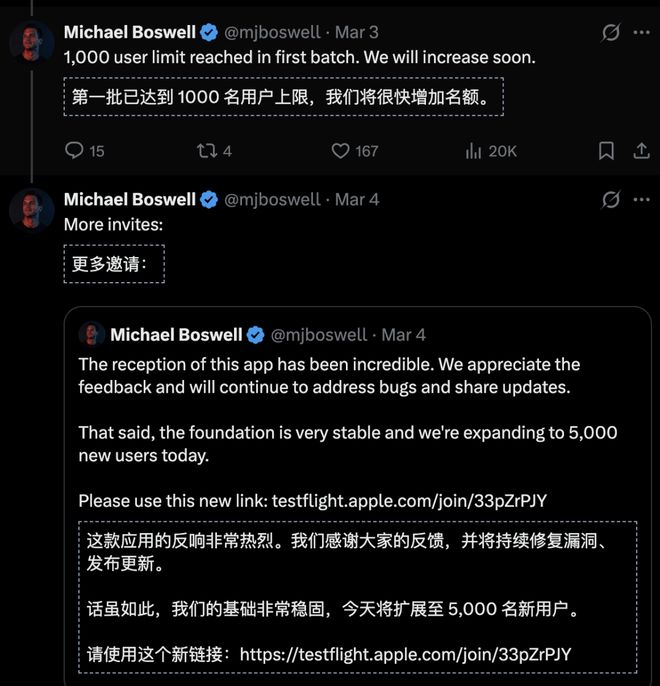
Task: Open Michael Boswell's avatar on Mar 3 tweet
Action: click(x=31, y=42)
